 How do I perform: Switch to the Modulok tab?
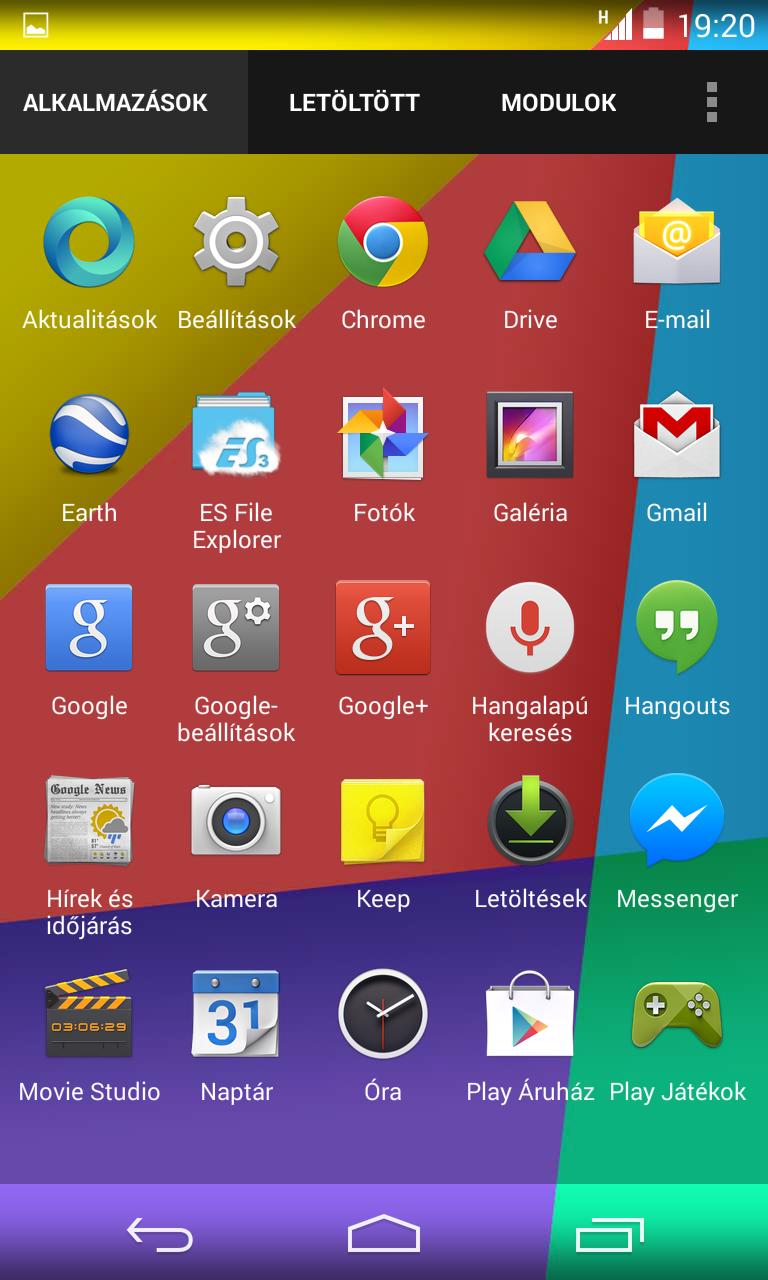(x=558, y=102)
